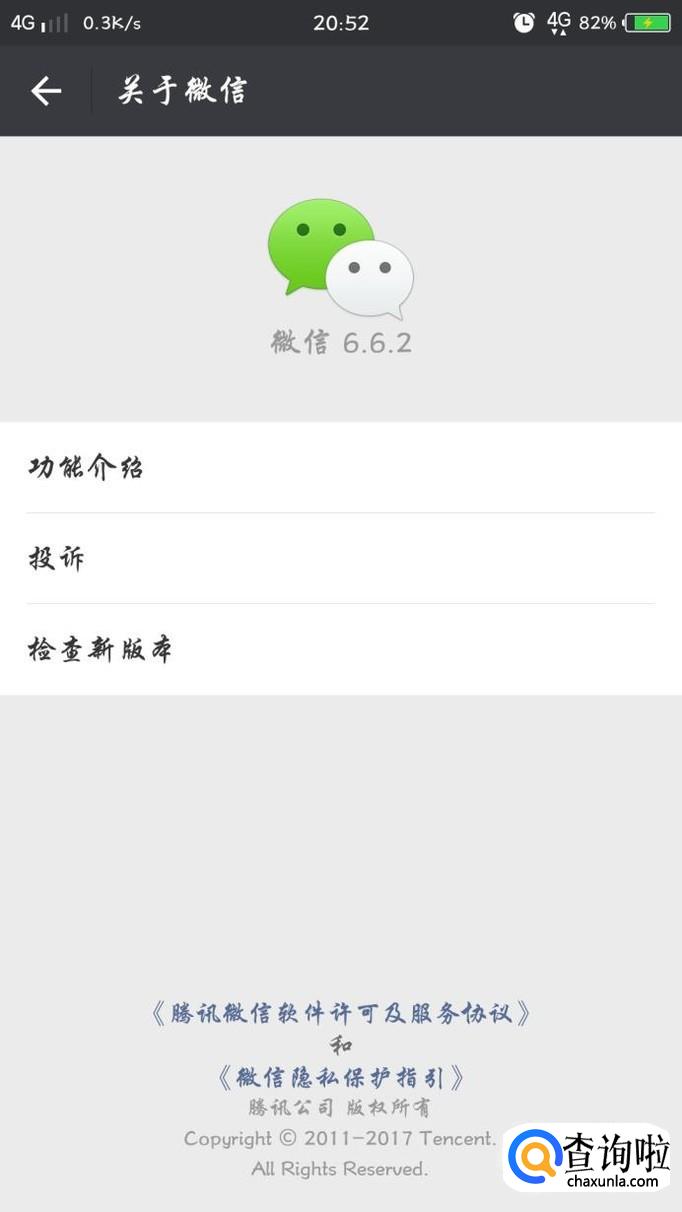Open the 投诉 complaint row
This screenshot has width=682, height=1212.
(340, 558)
